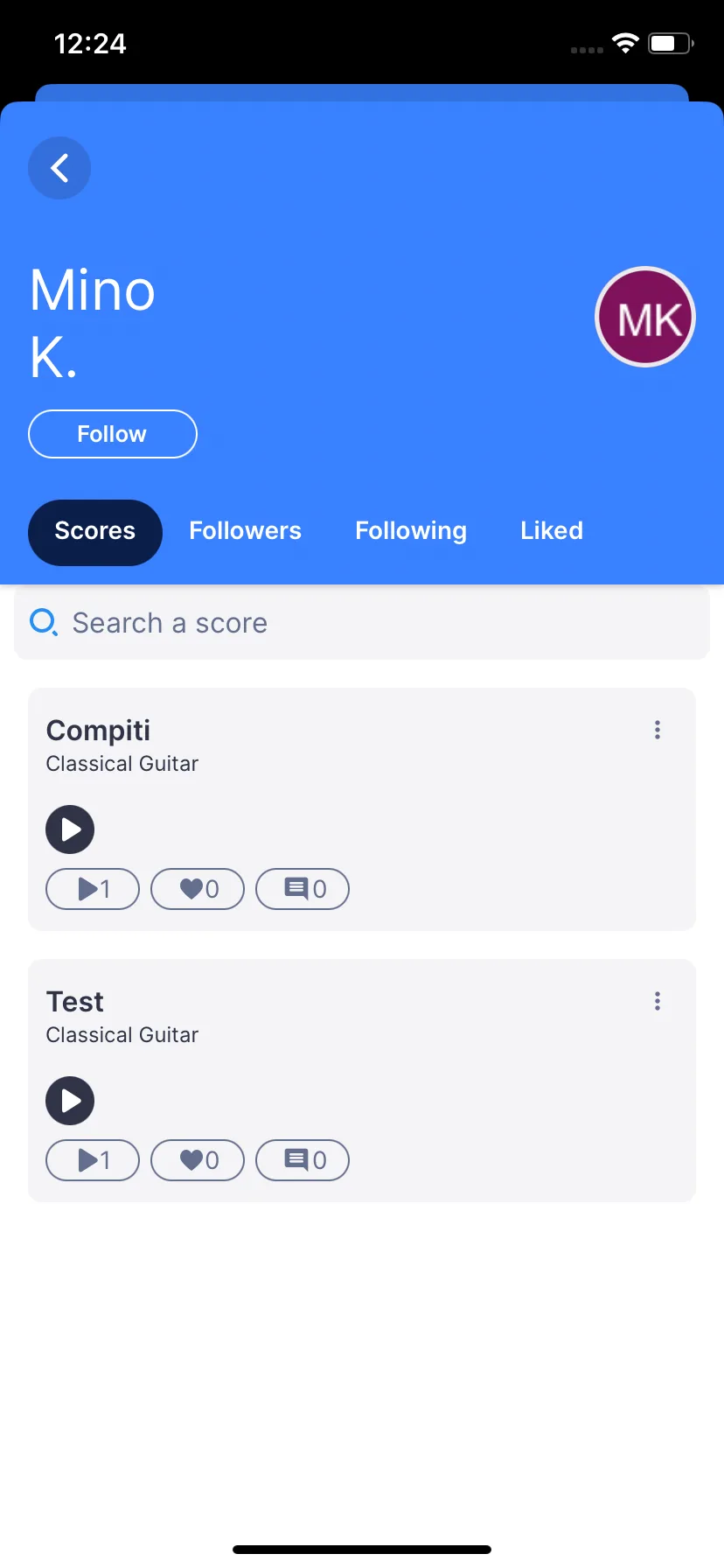Follow Mino K.
Viewport: 724px width, 1568px height.
click(113, 434)
